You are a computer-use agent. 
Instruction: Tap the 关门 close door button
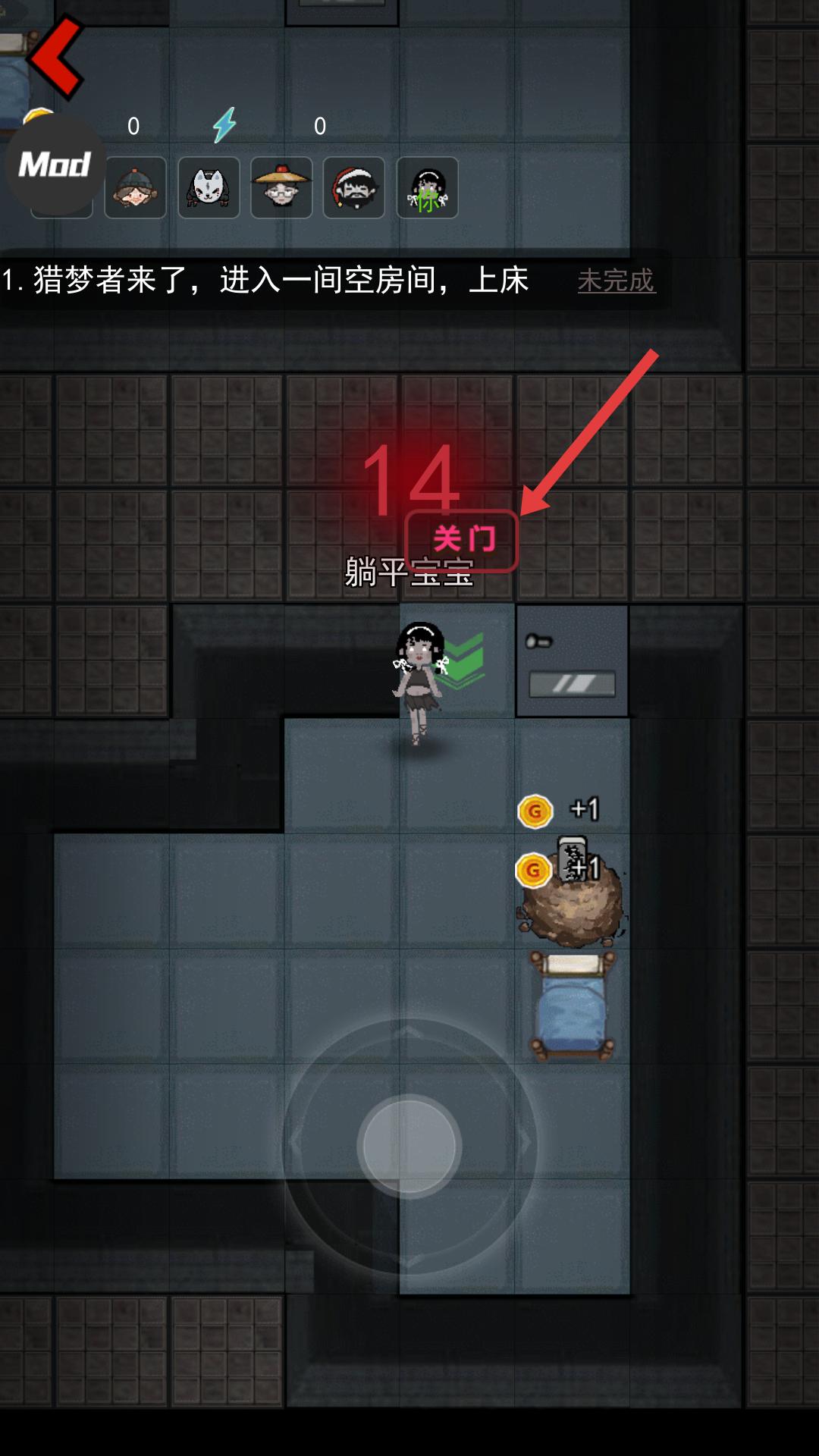462,540
